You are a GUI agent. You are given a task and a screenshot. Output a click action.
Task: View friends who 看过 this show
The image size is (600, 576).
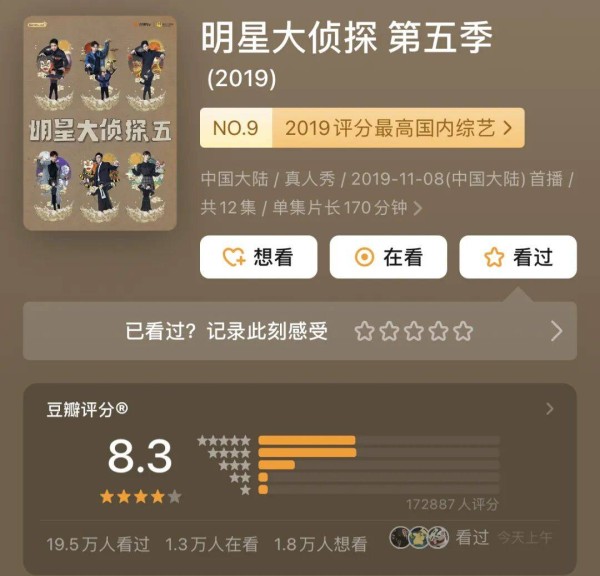pyautogui.click(x=440, y=538)
